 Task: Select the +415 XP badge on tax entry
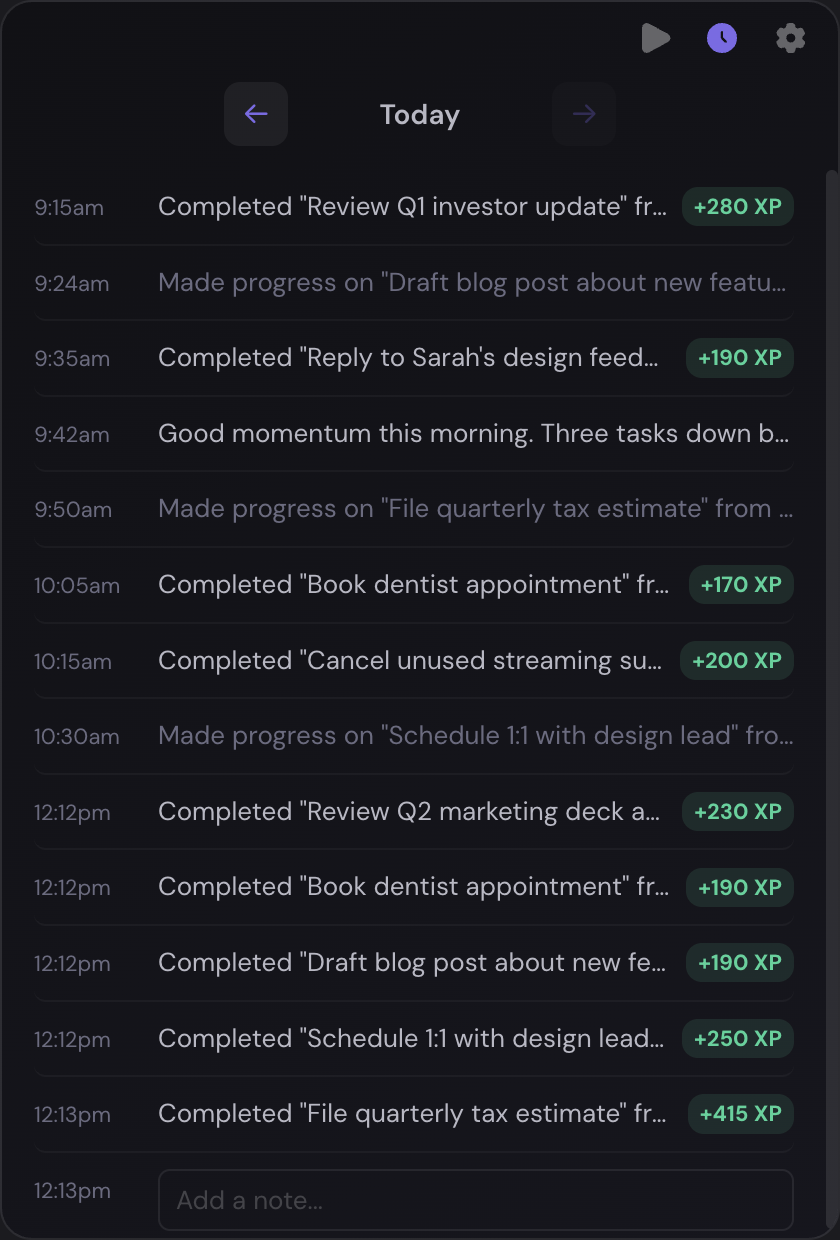click(740, 1114)
